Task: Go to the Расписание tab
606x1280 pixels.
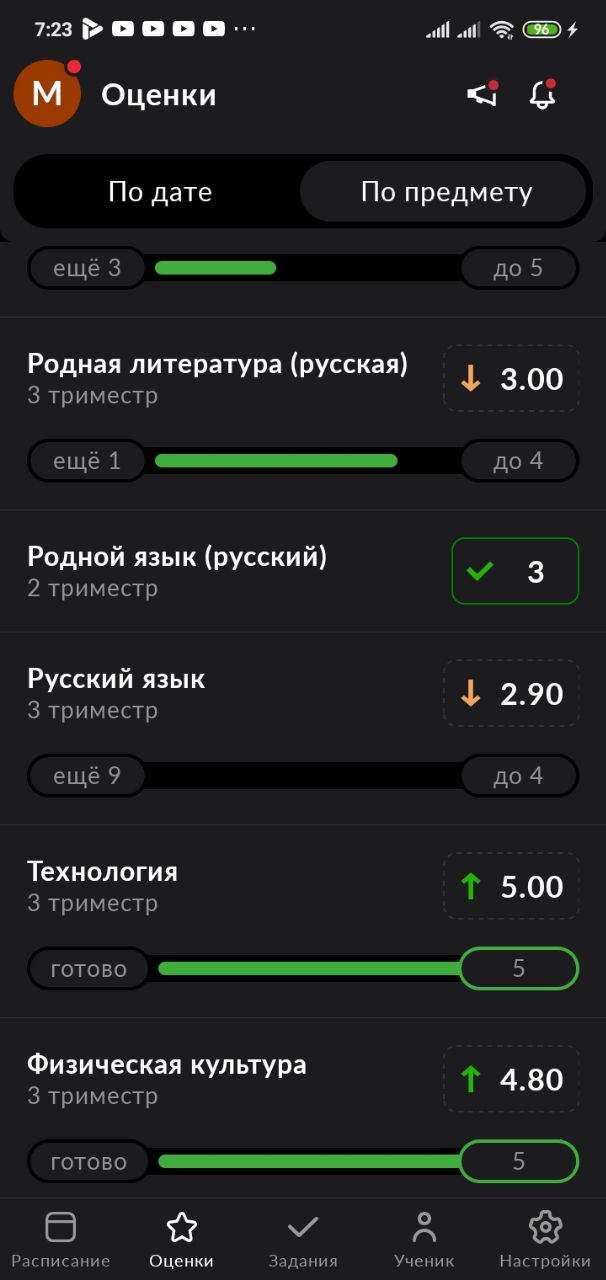Action: coord(61,1239)
